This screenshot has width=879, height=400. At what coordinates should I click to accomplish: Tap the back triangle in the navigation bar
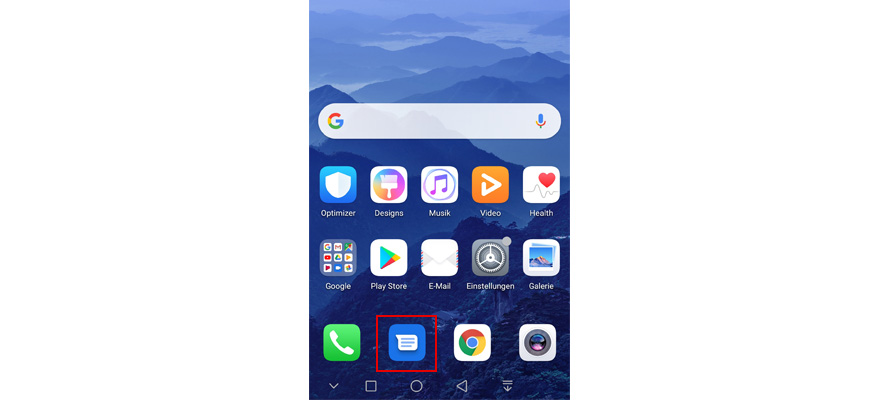461,386
